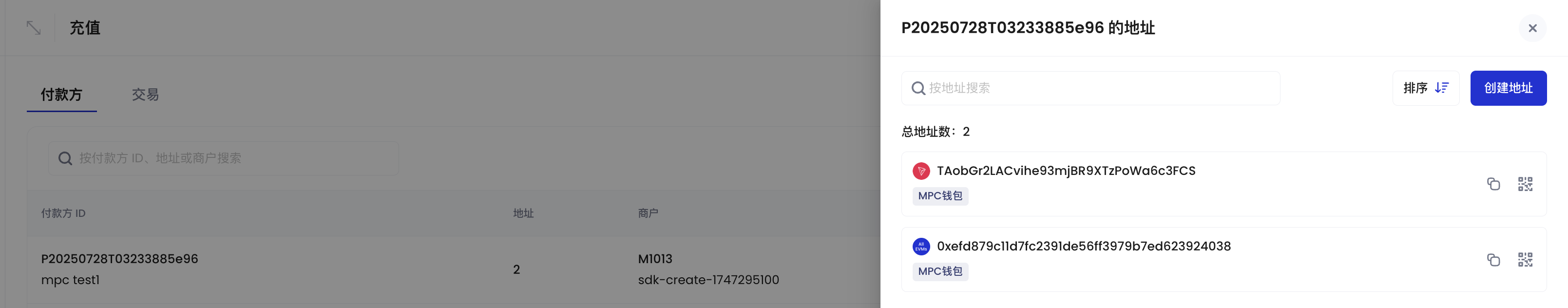Switch to the 交易 tab
Screen dimensions: 1568x308
tap(145, 95)
